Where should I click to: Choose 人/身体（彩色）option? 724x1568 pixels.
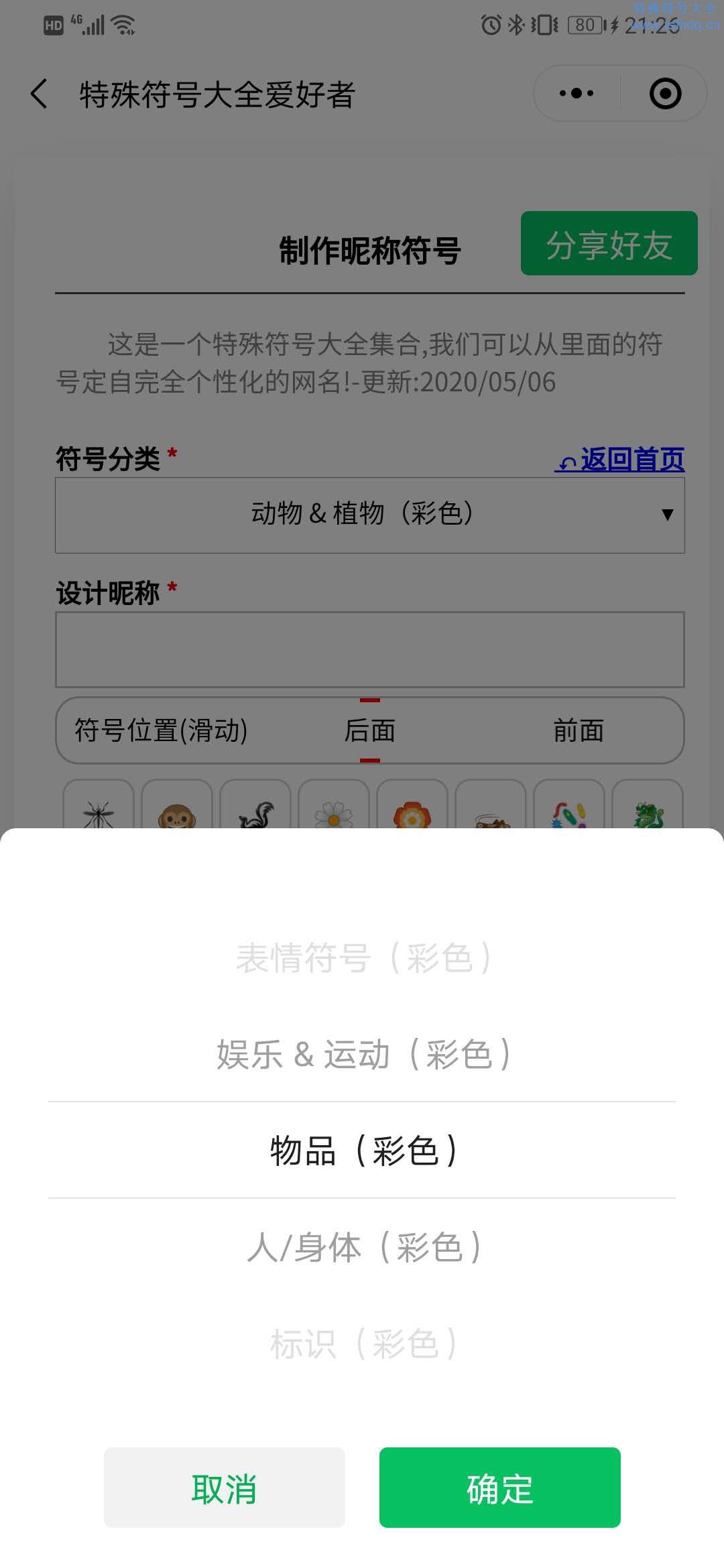click(x=362, y=1247)
